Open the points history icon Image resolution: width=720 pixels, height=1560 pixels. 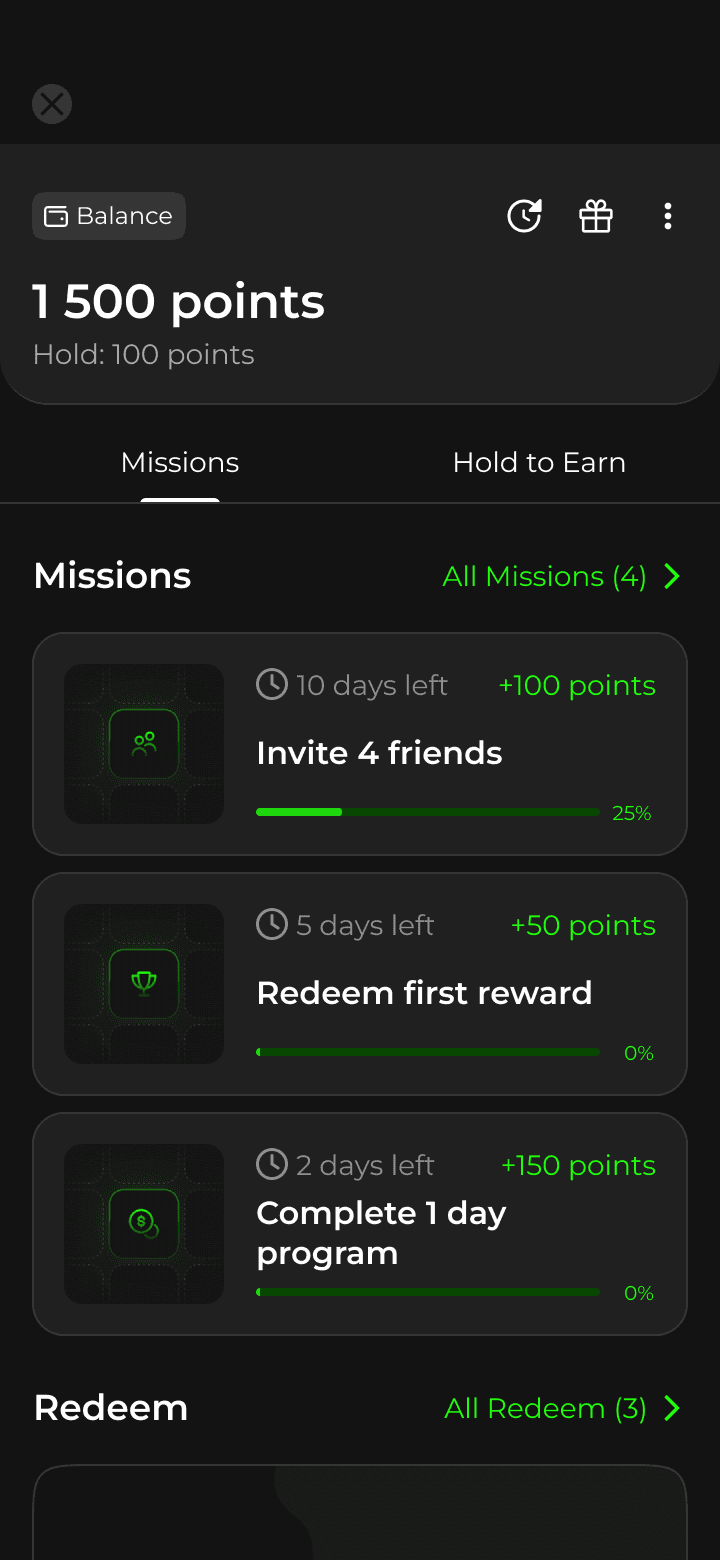524,216
